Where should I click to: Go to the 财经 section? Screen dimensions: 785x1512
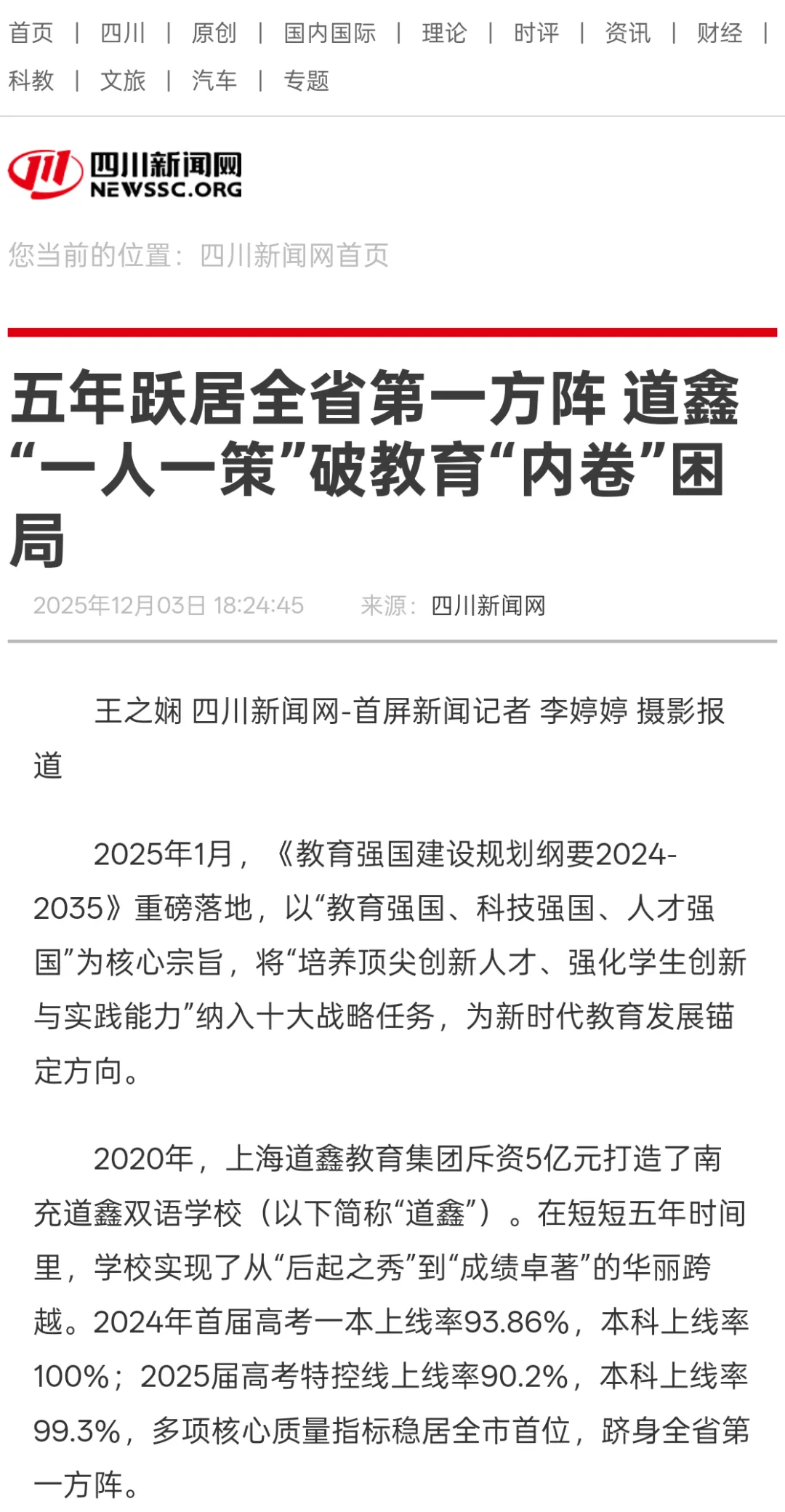pyautogui.click(x=720, y=33)
